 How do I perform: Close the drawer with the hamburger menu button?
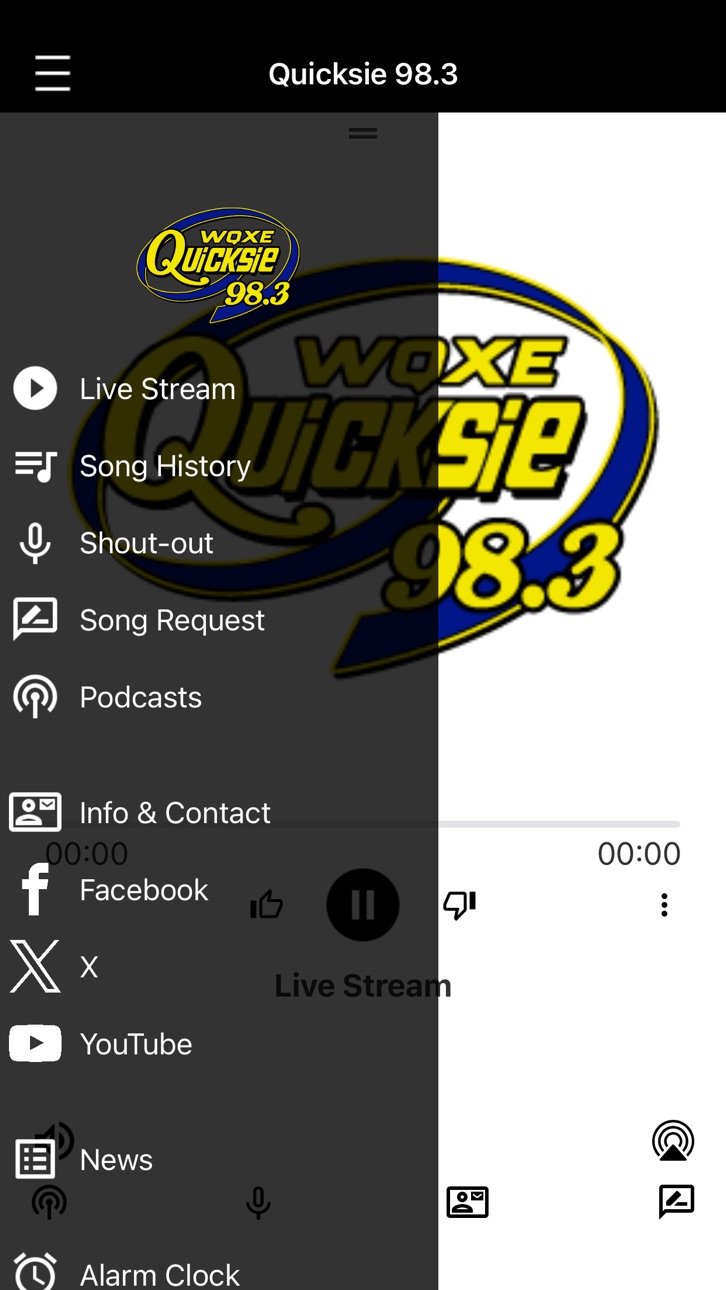pyautogui.click(x=52, y=73)
